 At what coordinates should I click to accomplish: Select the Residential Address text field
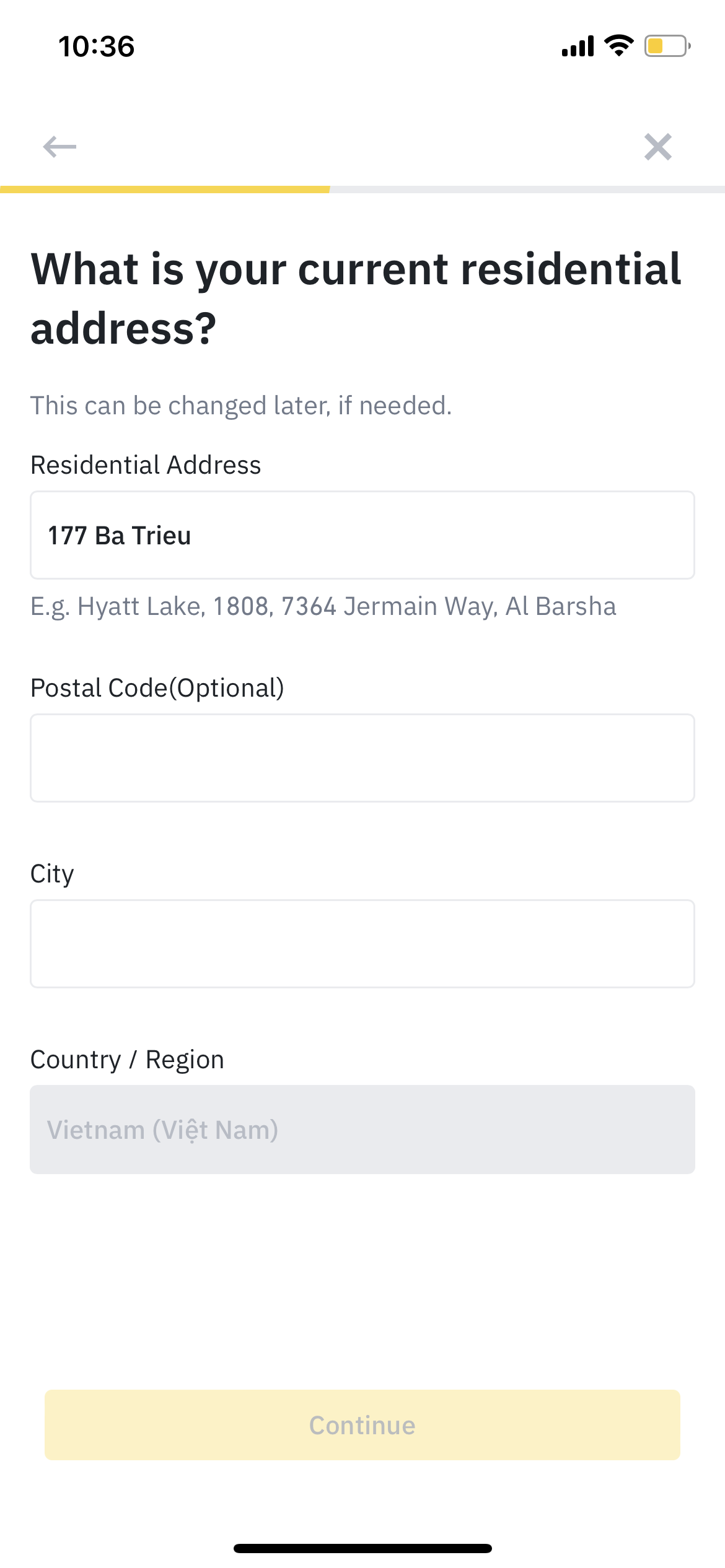pos(362,534)
